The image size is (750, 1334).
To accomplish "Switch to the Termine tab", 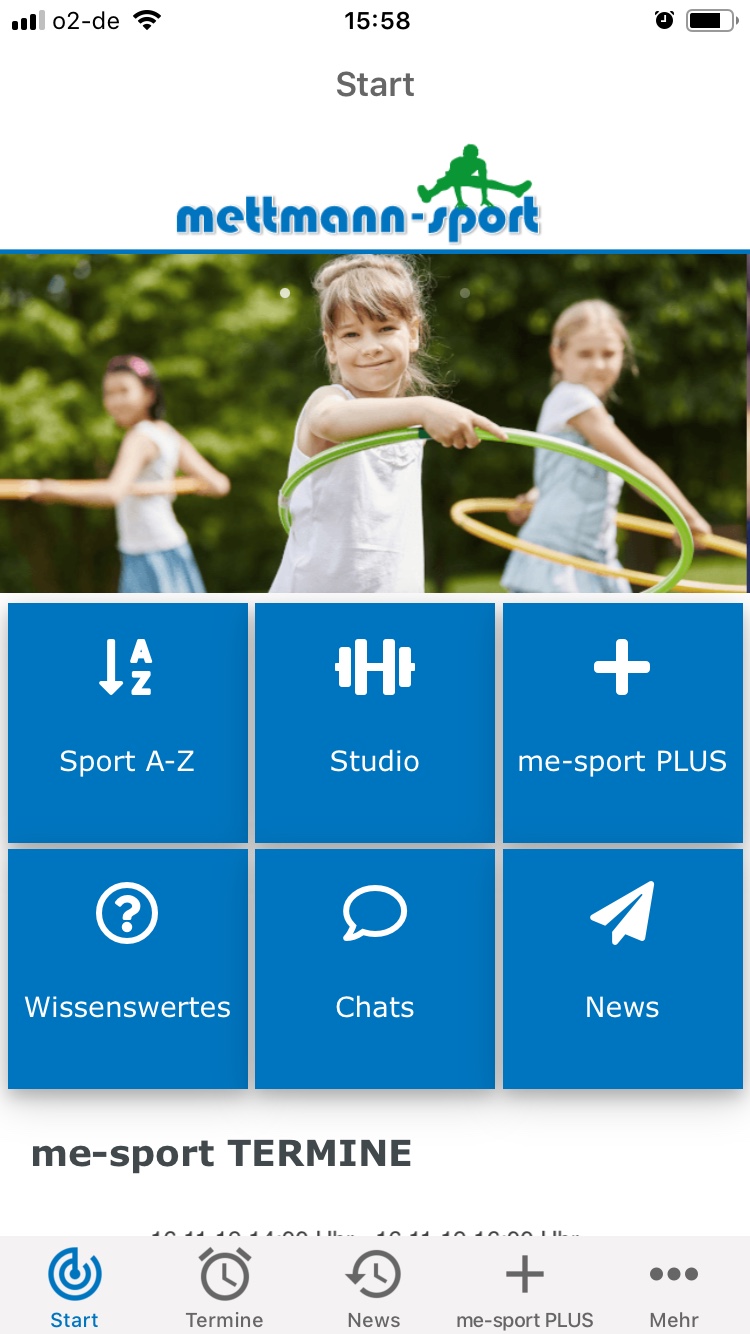I will (225, 1288).
